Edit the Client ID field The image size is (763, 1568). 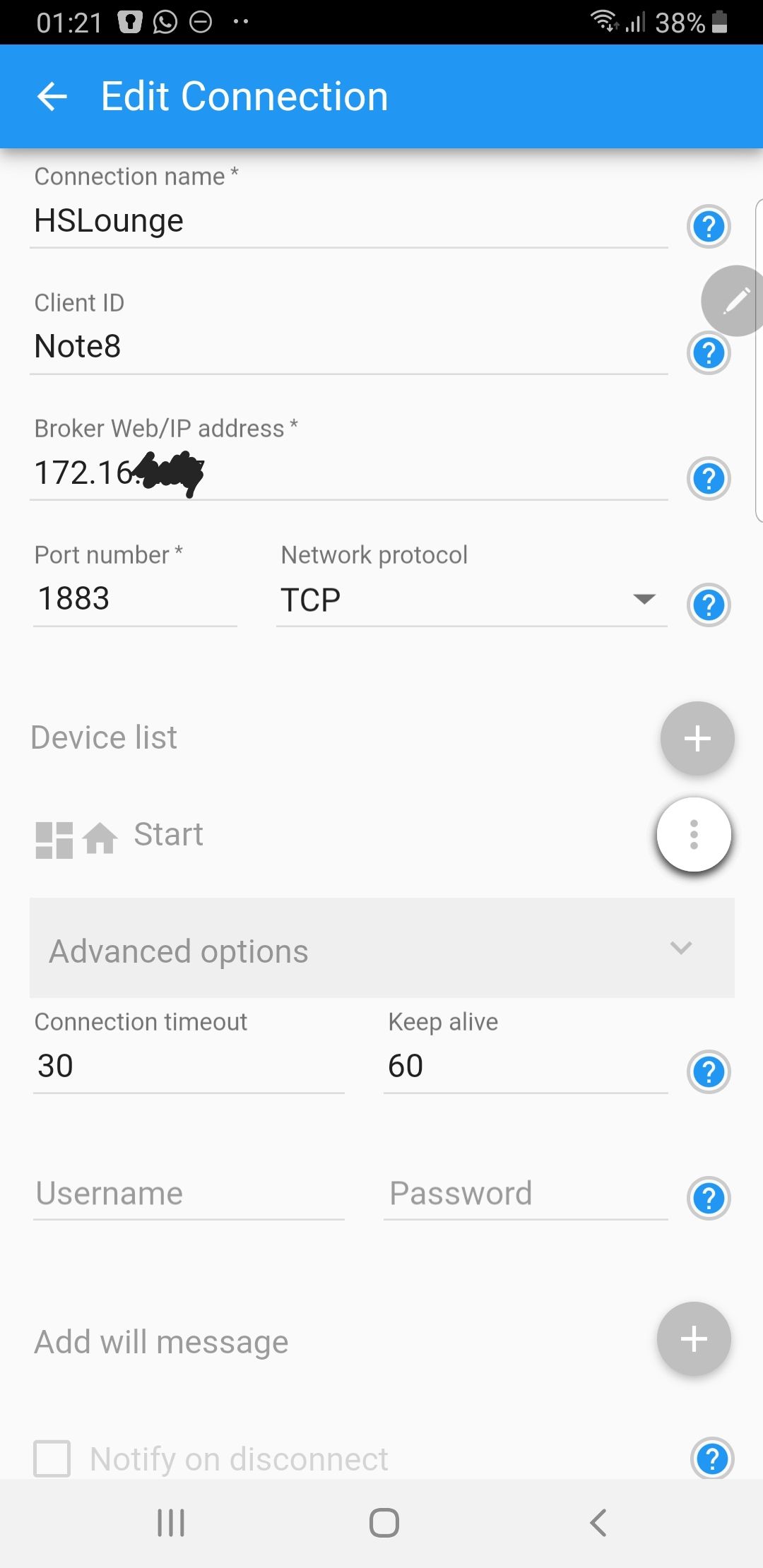point(346,347)
